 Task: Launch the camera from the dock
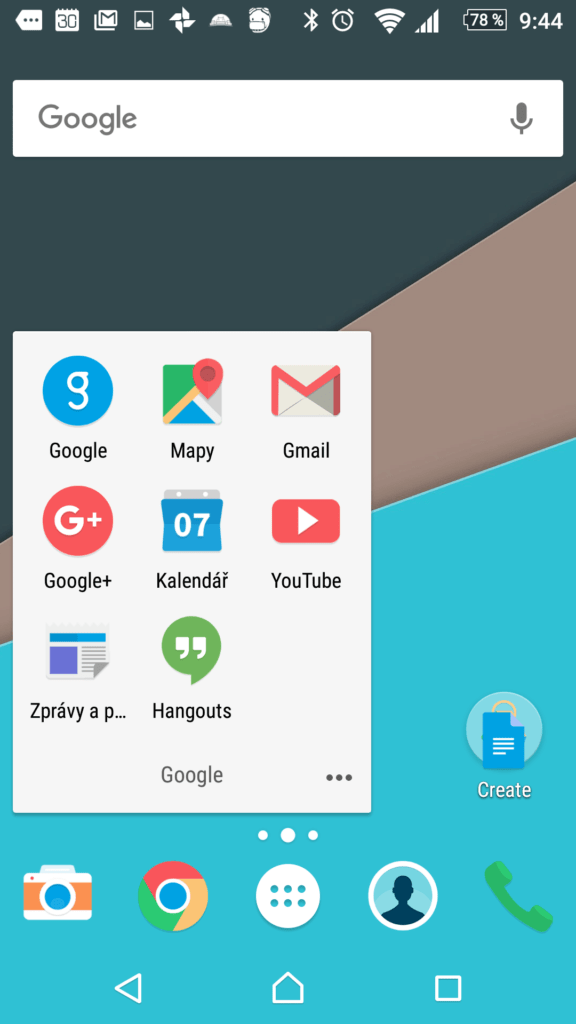tap(57, 895)
